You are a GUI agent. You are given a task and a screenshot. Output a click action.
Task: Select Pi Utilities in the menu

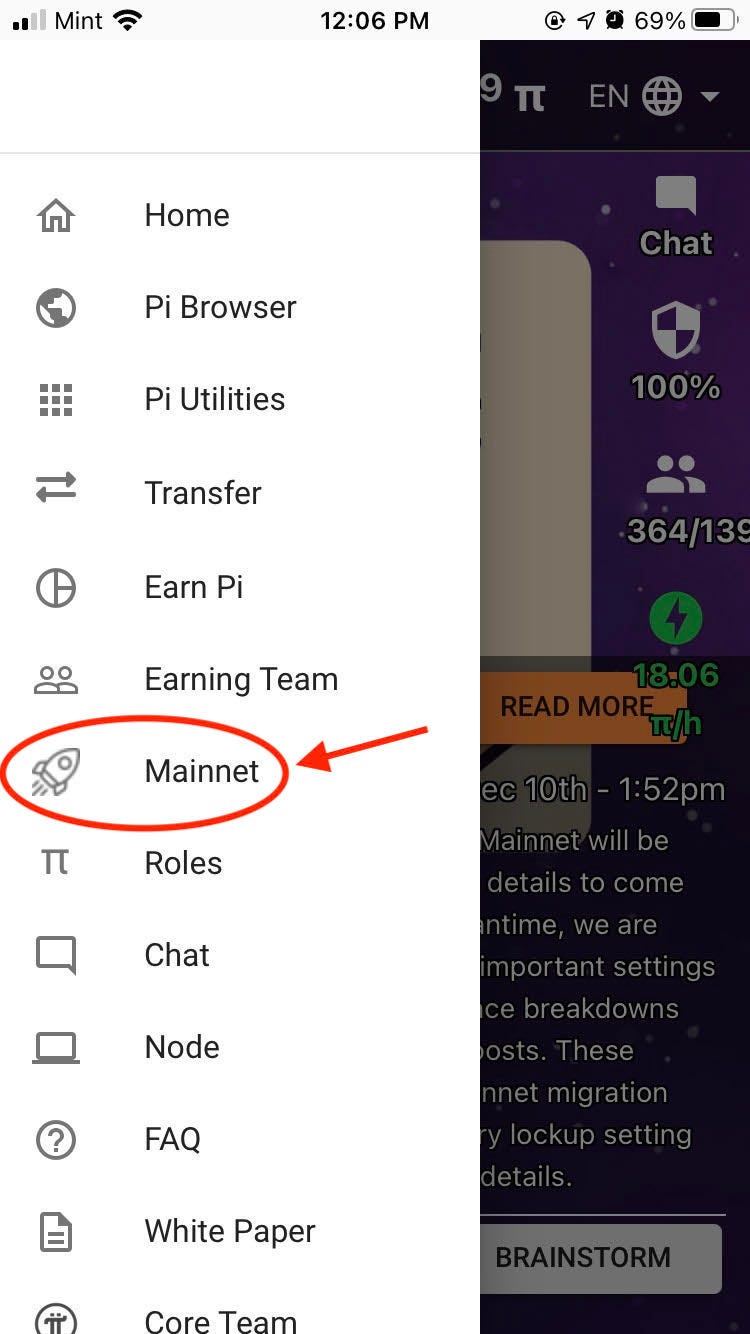(x=214, y=399)
